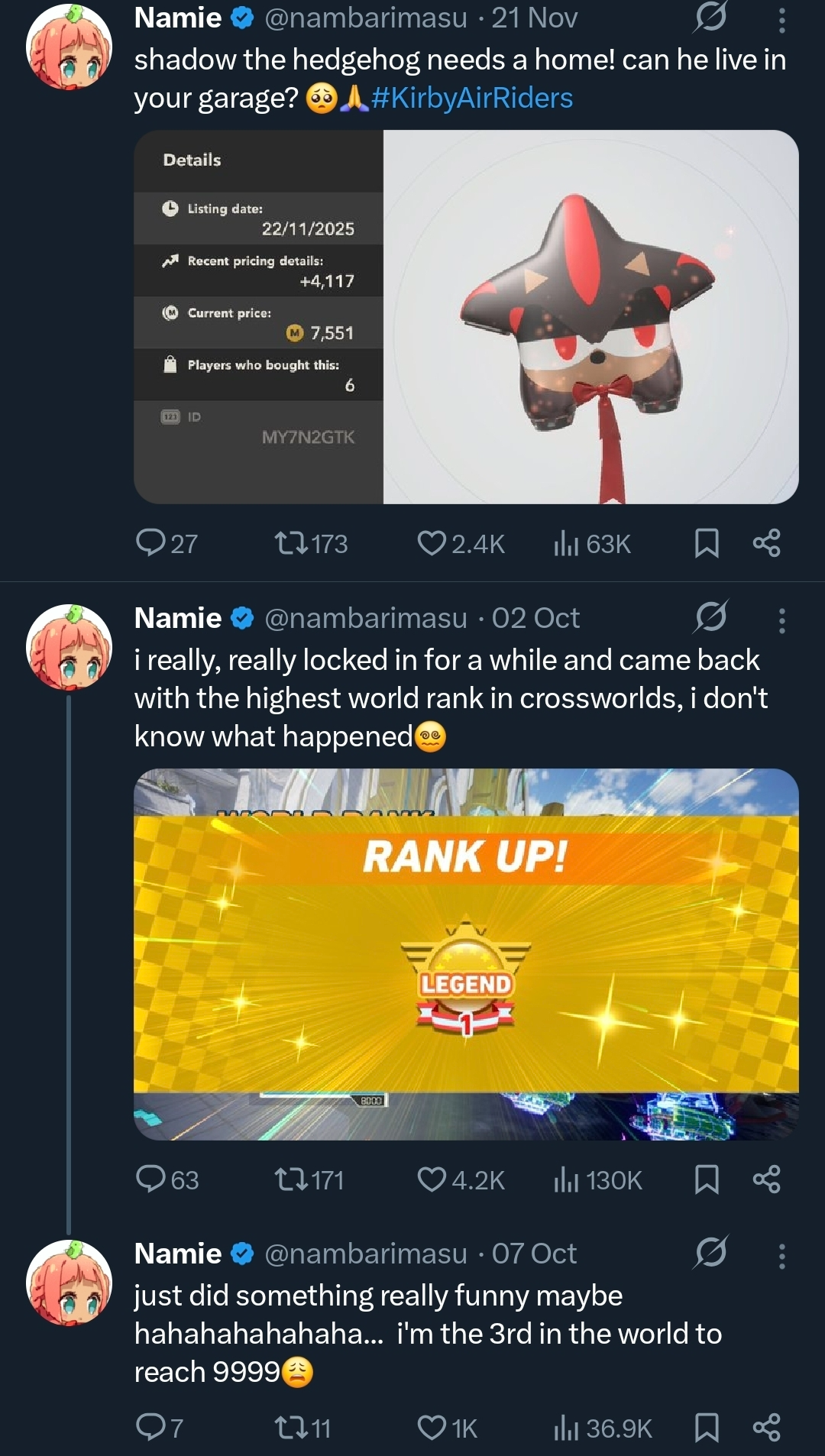
Task: Open Namie's profile avatar on 02 Oct post
Action: 69,646
